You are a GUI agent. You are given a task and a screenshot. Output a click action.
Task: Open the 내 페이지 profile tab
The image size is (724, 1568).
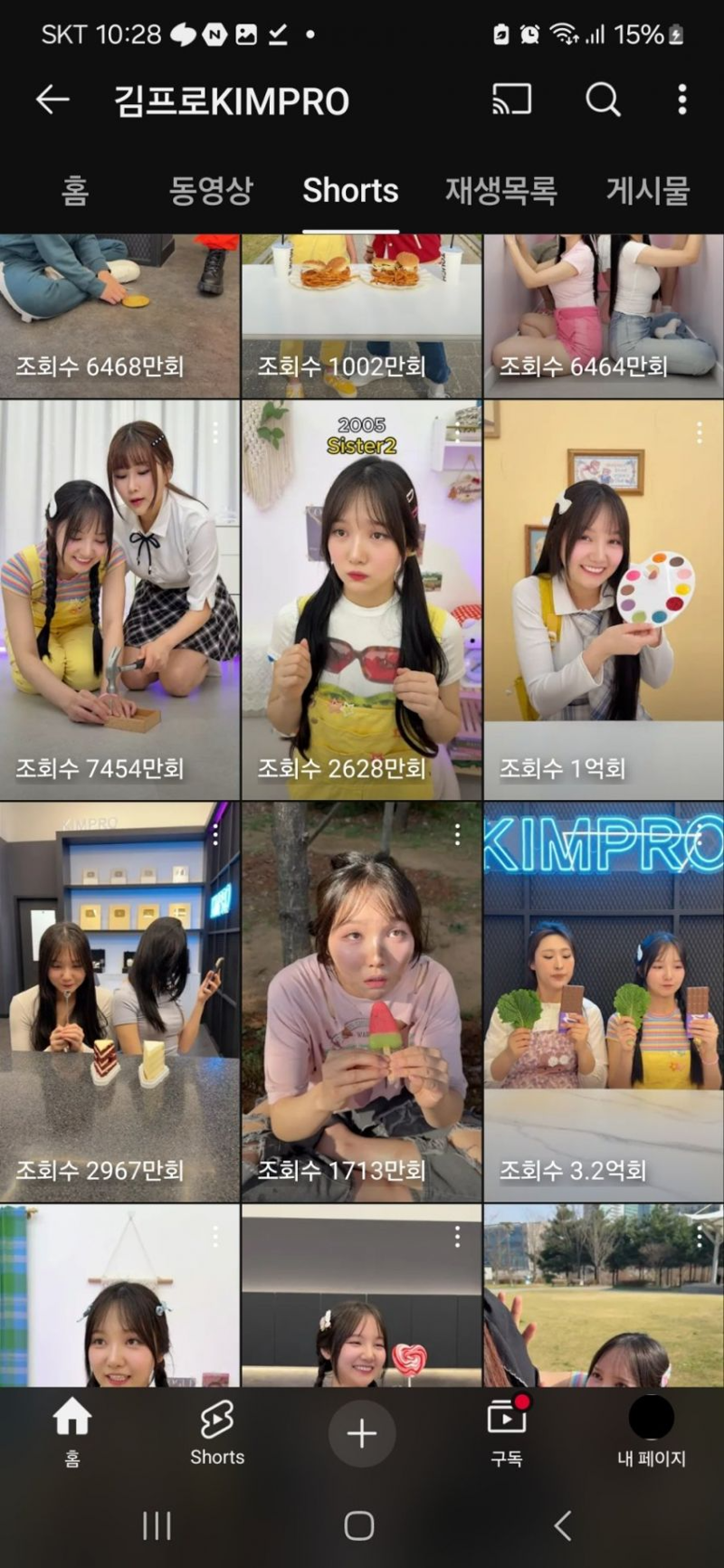[x=651, y=1433]
